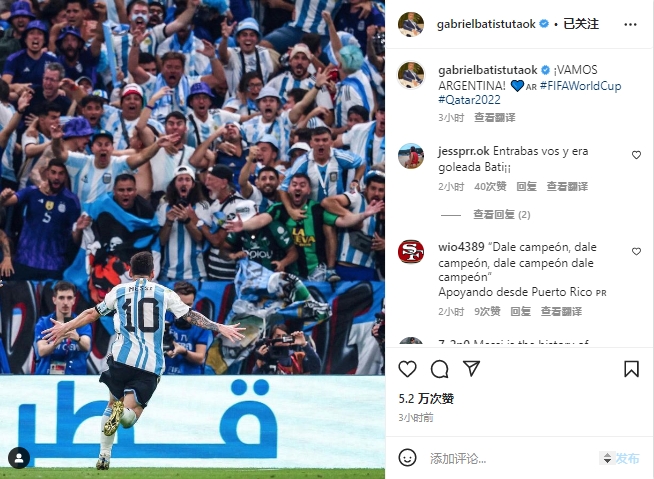Open the #Qatar2022 hashtag
Screen dimensions: 654x479
pyautogui.click(x=469, y=100)
